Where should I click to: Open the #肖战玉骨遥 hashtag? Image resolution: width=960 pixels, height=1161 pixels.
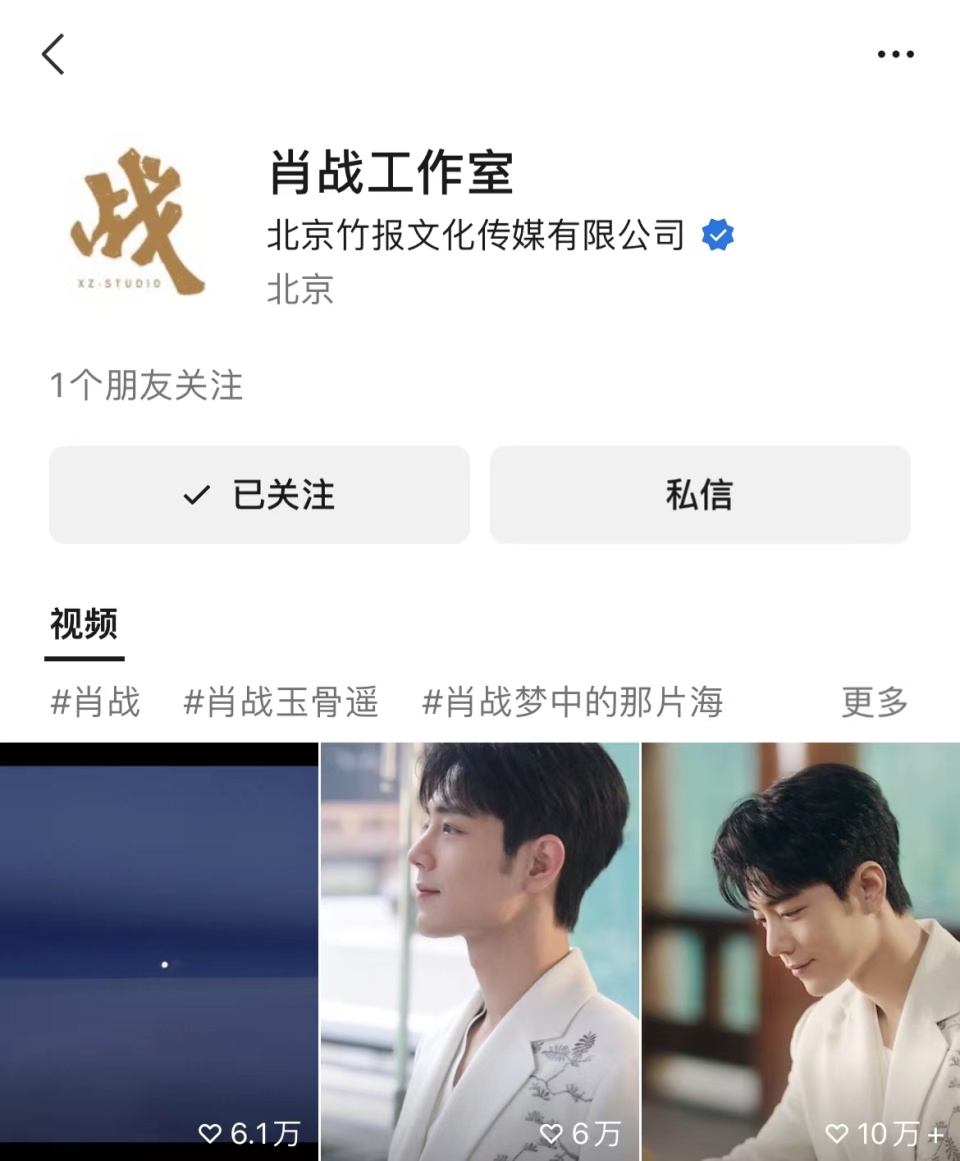tap(281, 702)
